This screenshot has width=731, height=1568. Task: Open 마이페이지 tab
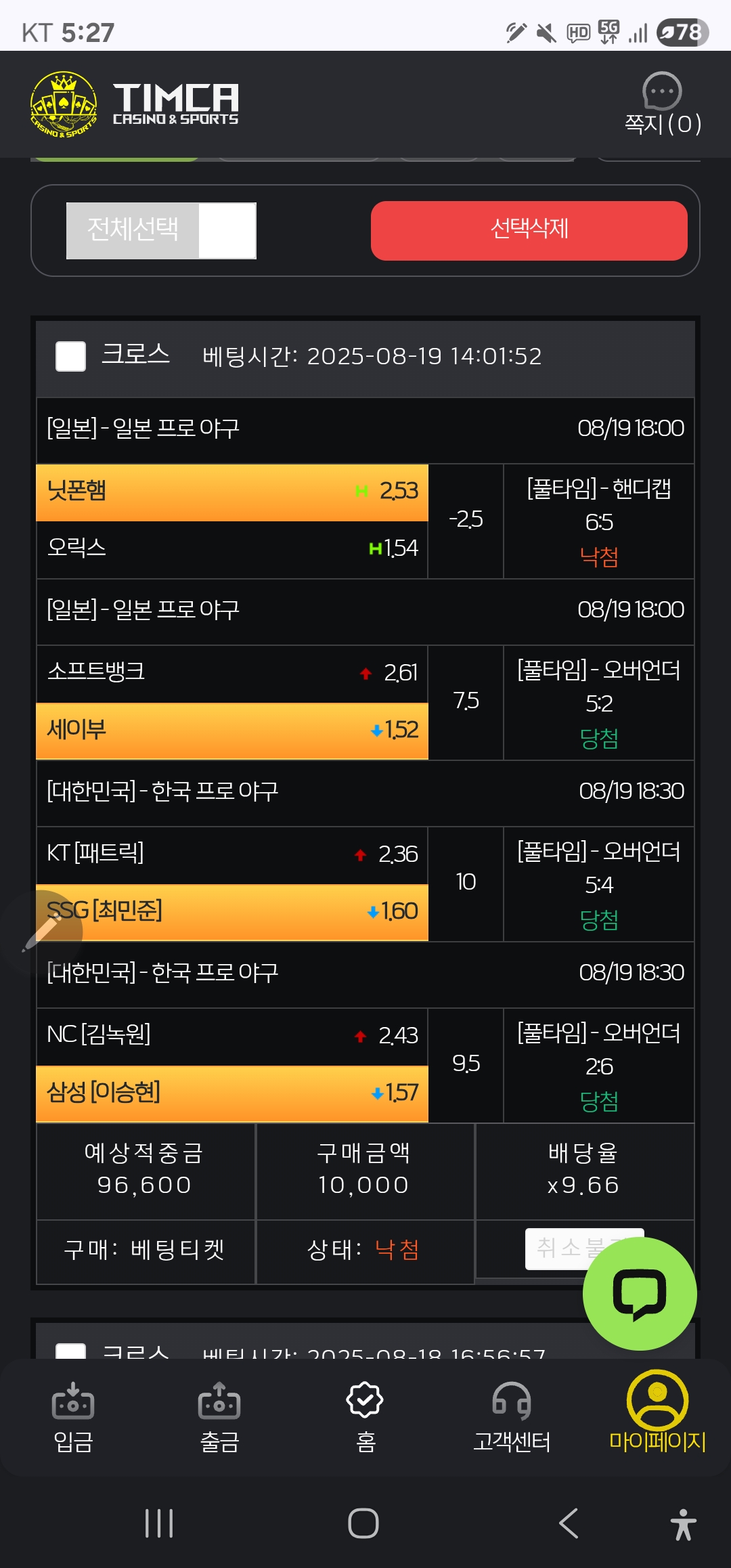[657, 1414]
